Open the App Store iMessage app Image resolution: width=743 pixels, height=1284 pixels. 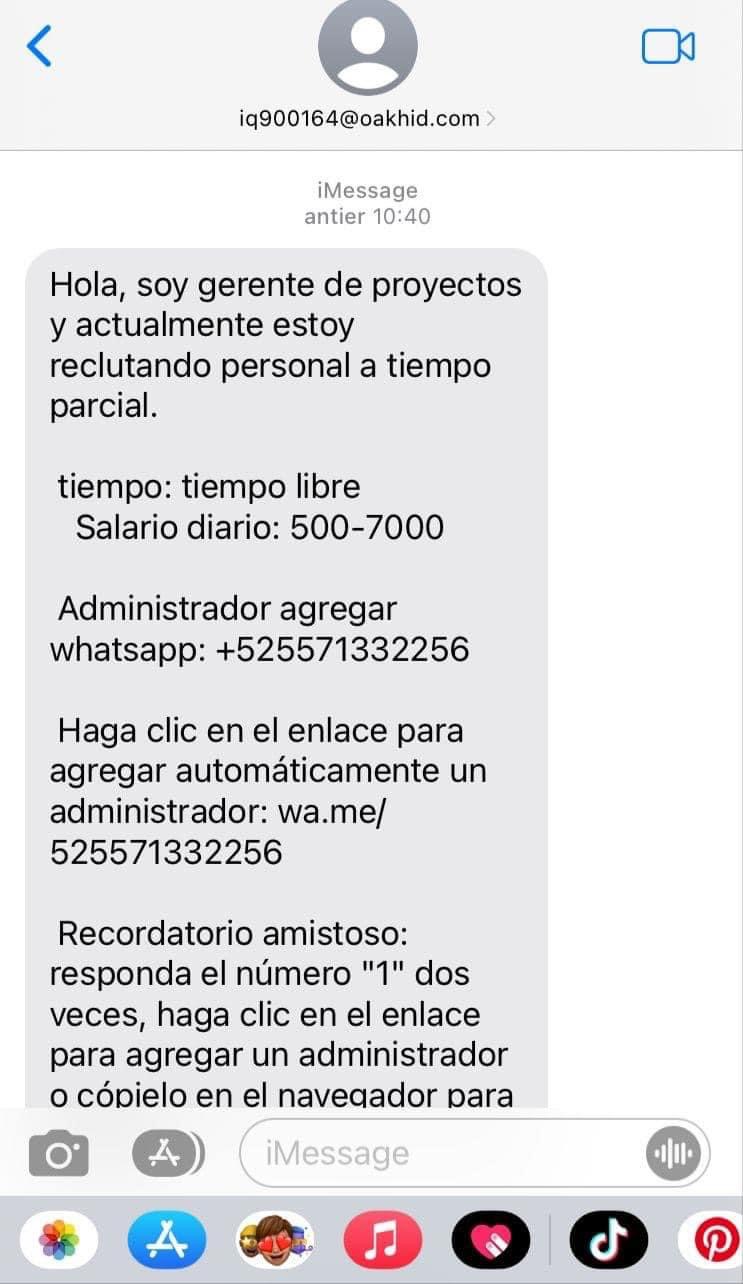point(166,1240)
